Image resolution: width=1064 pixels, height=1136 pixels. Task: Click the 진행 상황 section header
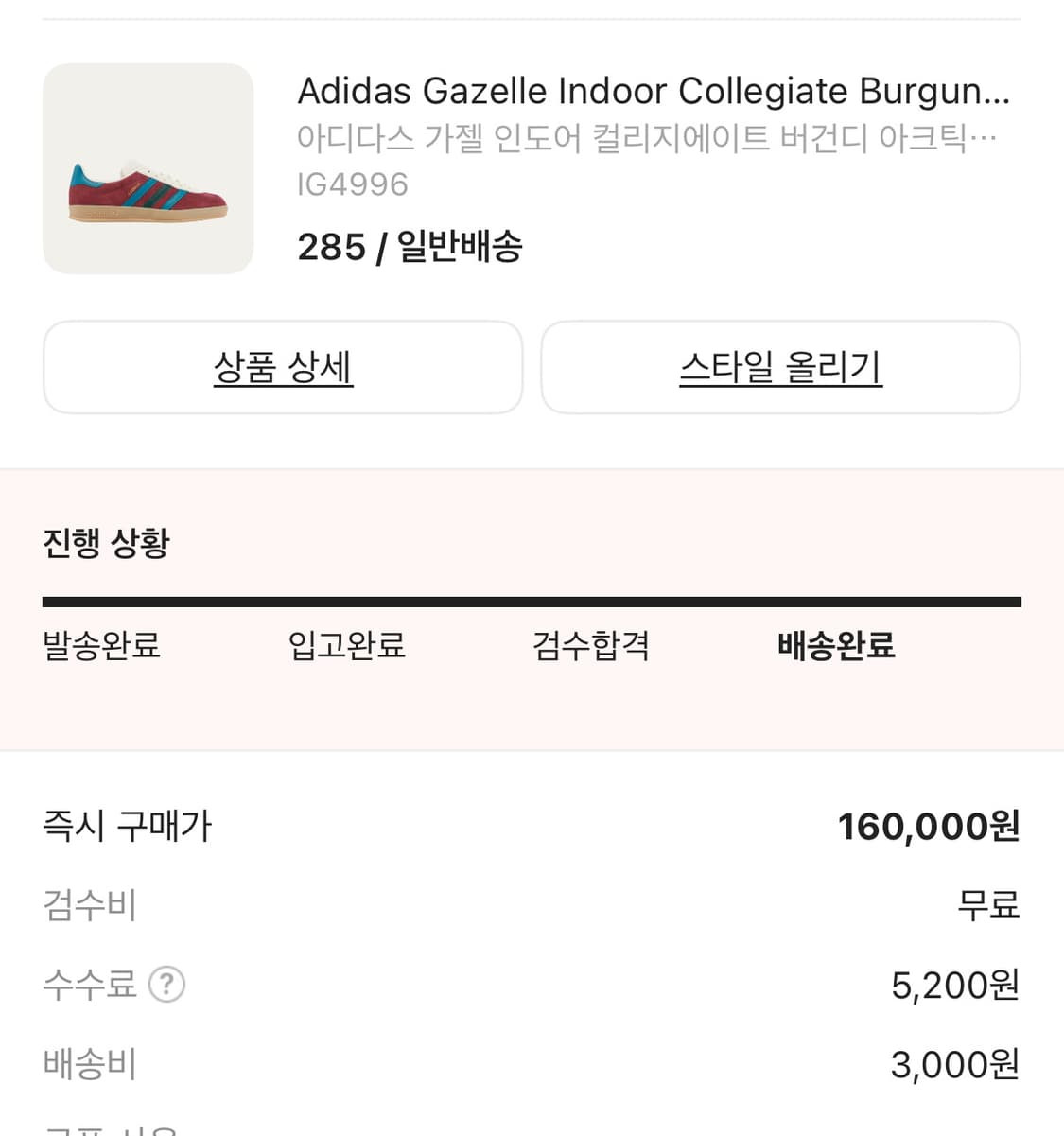(x=106, y=542)
